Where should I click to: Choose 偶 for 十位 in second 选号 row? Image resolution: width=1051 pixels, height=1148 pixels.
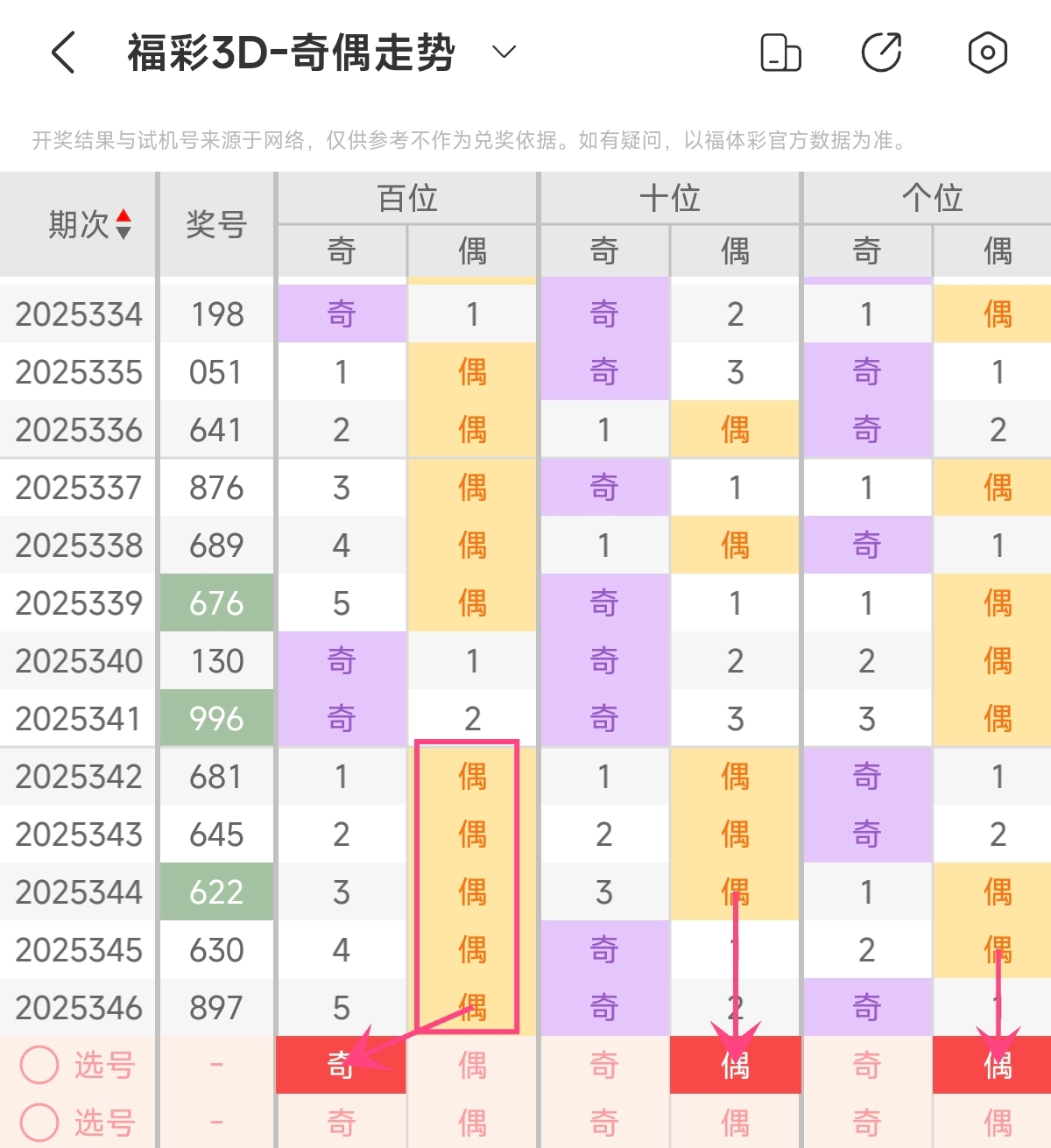pos(735,1122)
